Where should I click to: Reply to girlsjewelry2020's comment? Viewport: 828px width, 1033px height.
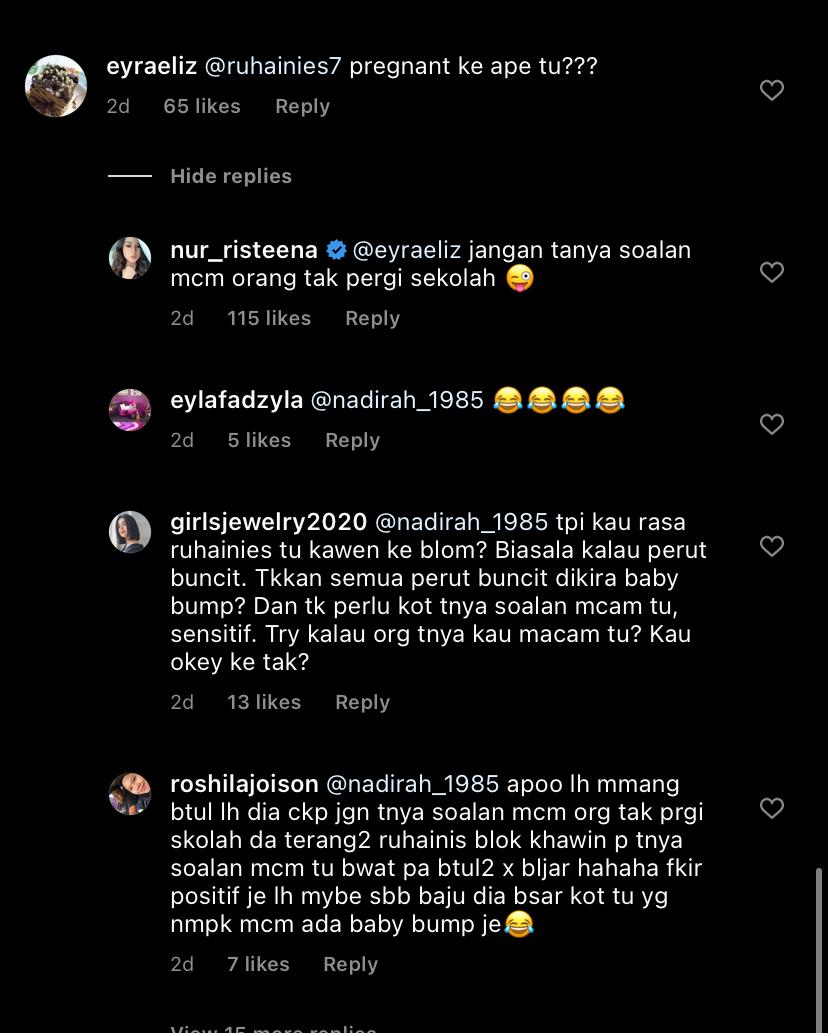(362, 702)
